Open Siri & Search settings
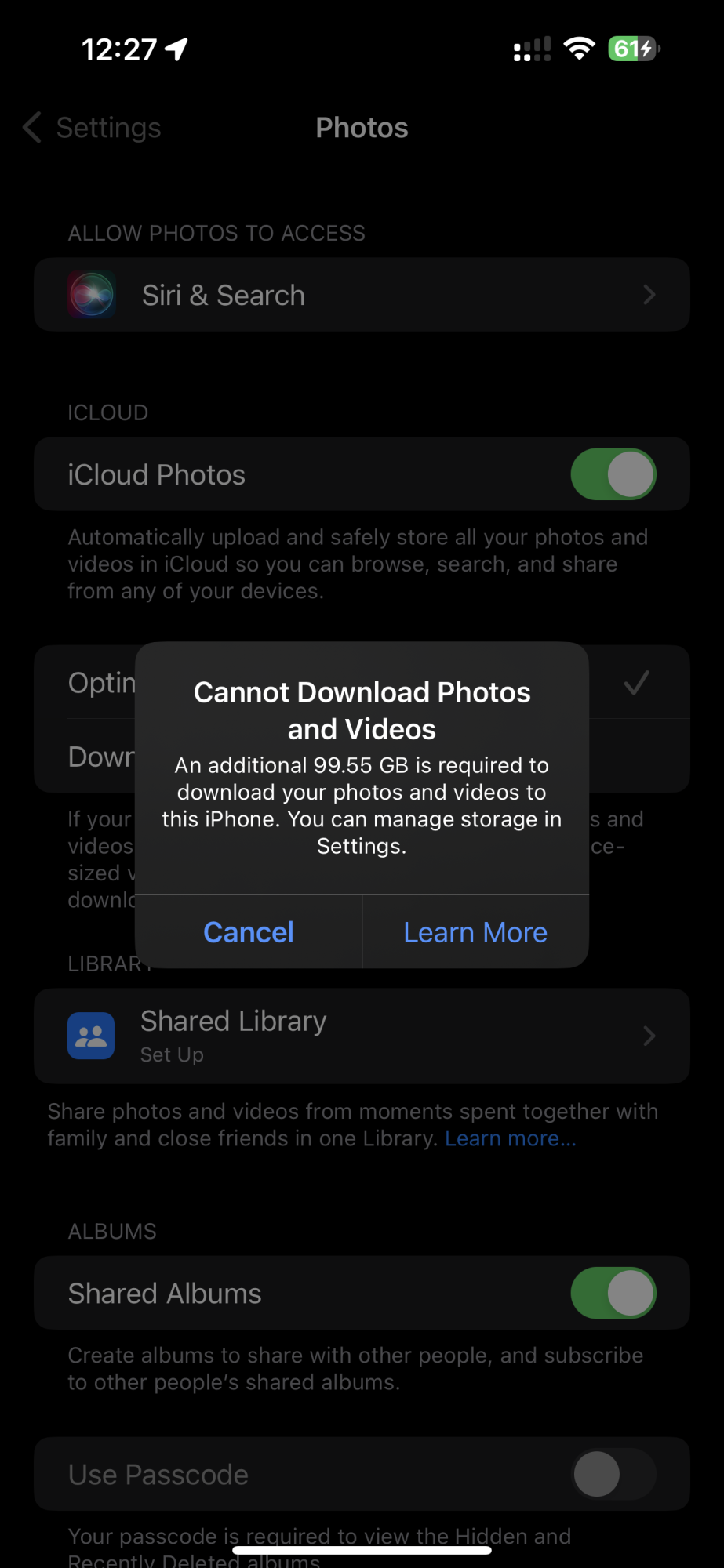 point(361,295)
